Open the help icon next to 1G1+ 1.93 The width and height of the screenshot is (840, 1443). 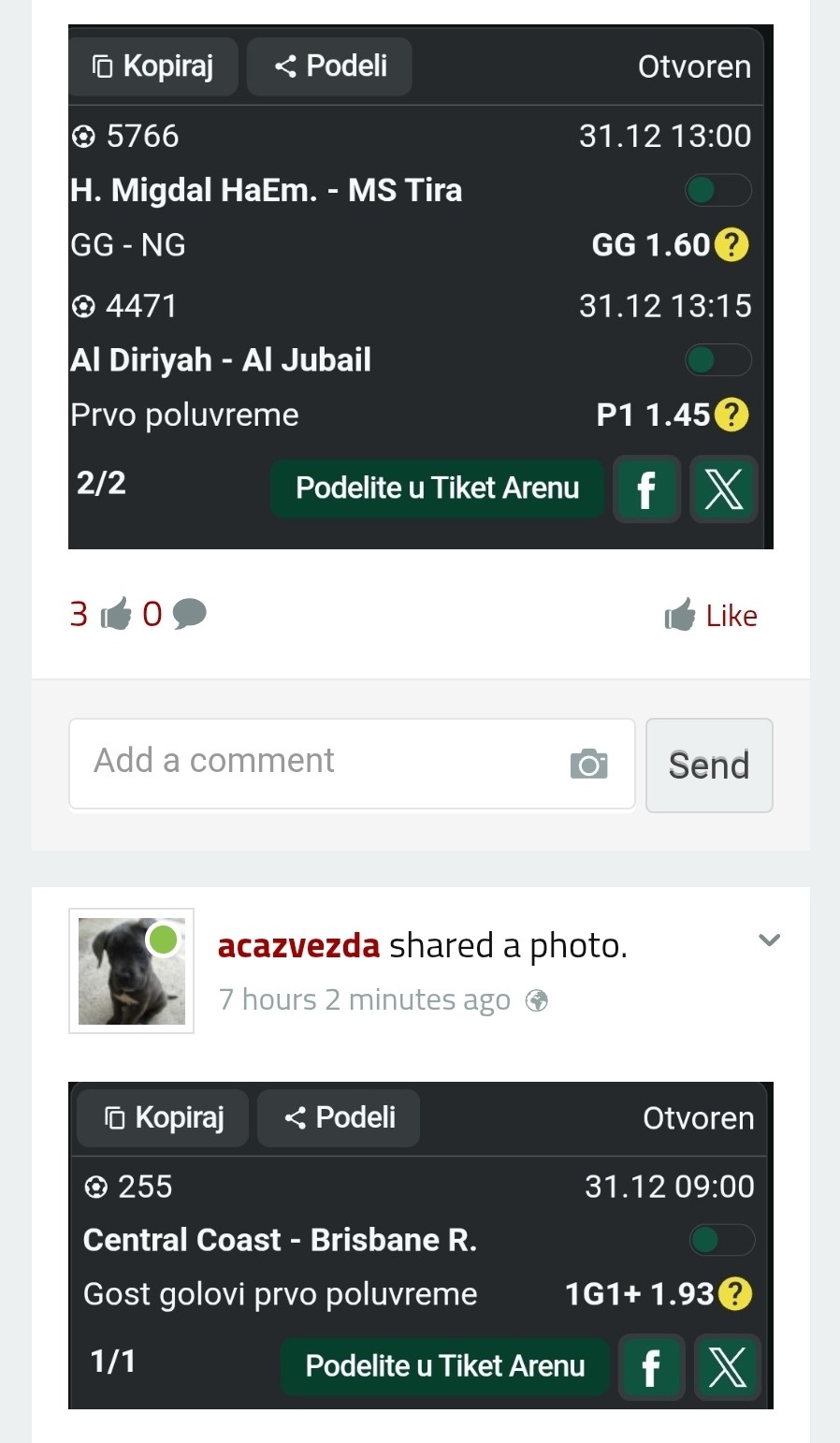(735, 1294)
